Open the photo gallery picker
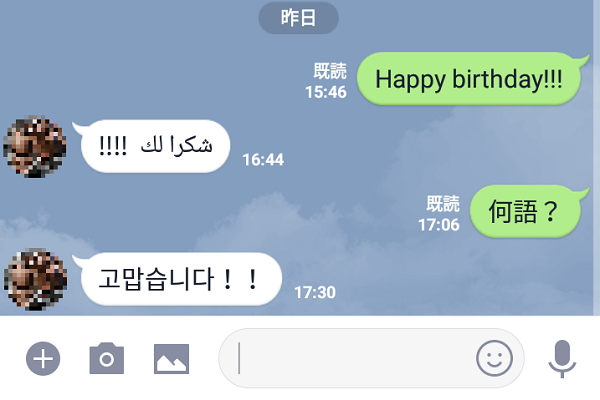This screenshot has width=600, height=400. pos(171,358)
